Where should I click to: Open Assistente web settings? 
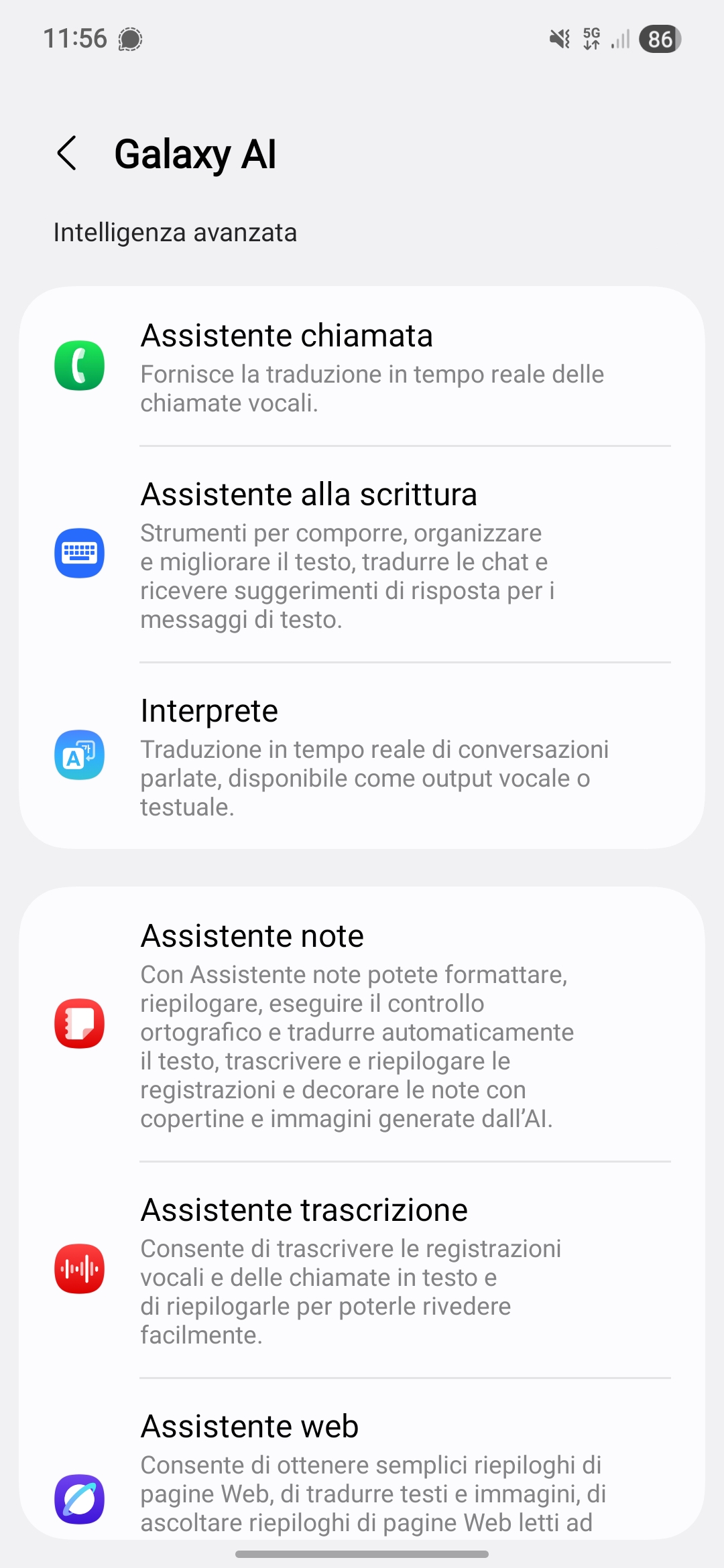pos(362,1459)
